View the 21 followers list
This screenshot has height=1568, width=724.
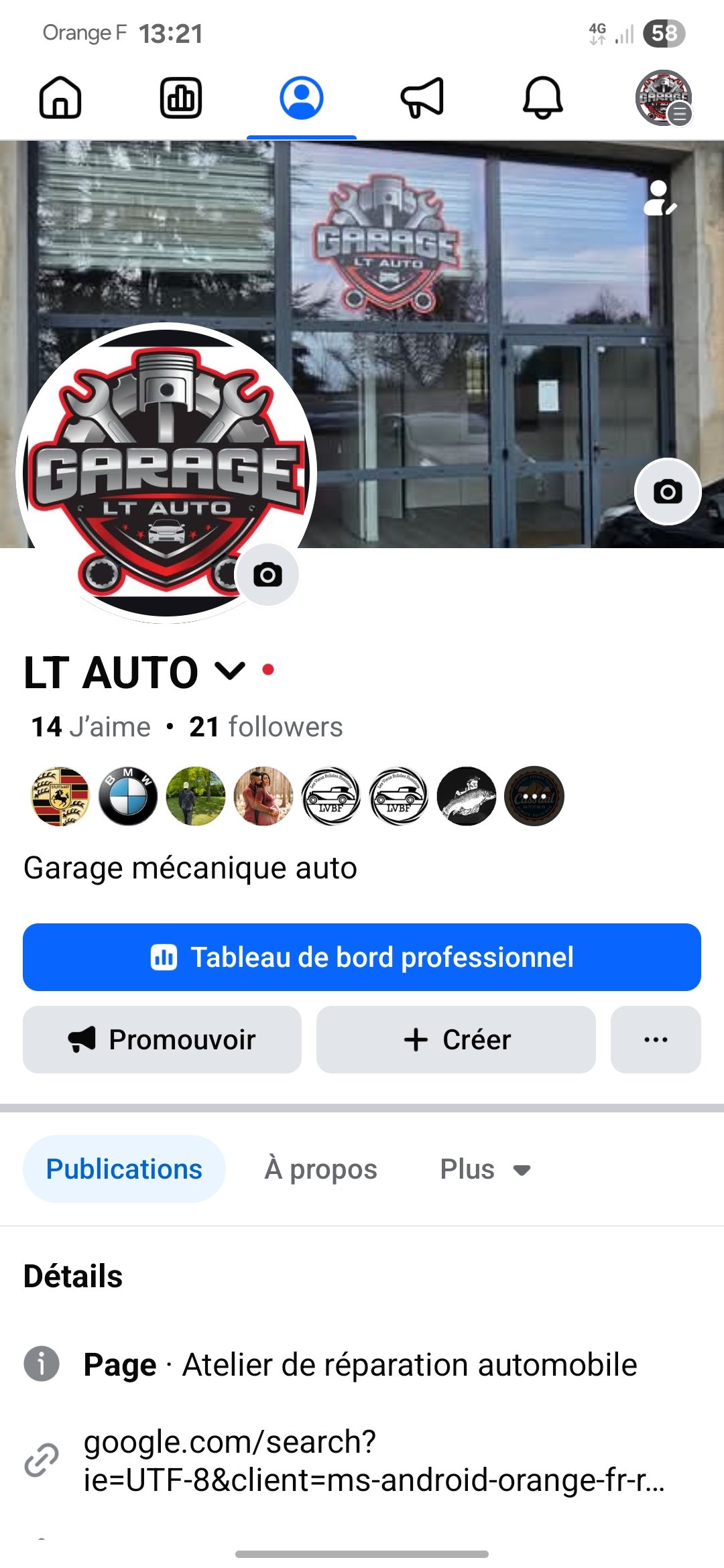pyautogui.click(x=265, y=727)
